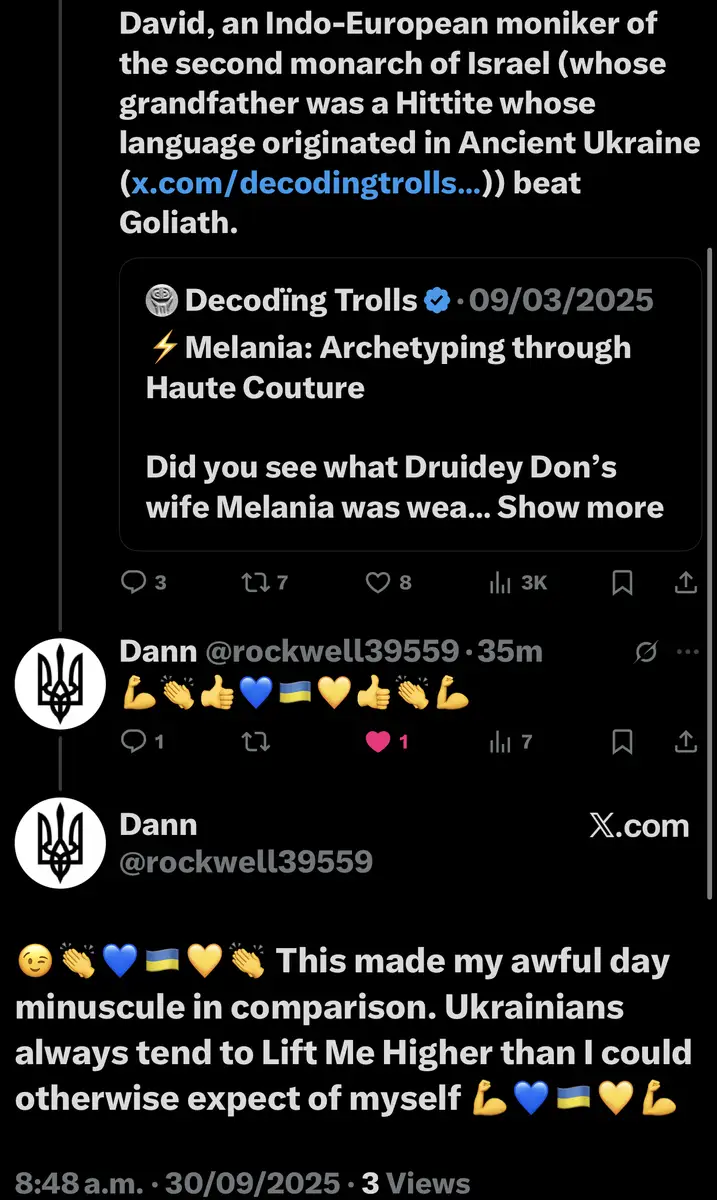Image resolution: width=717 pixels, height=1200 pixels.
Task: Tap Show more in quoted post
Action: tap(580, 507)
